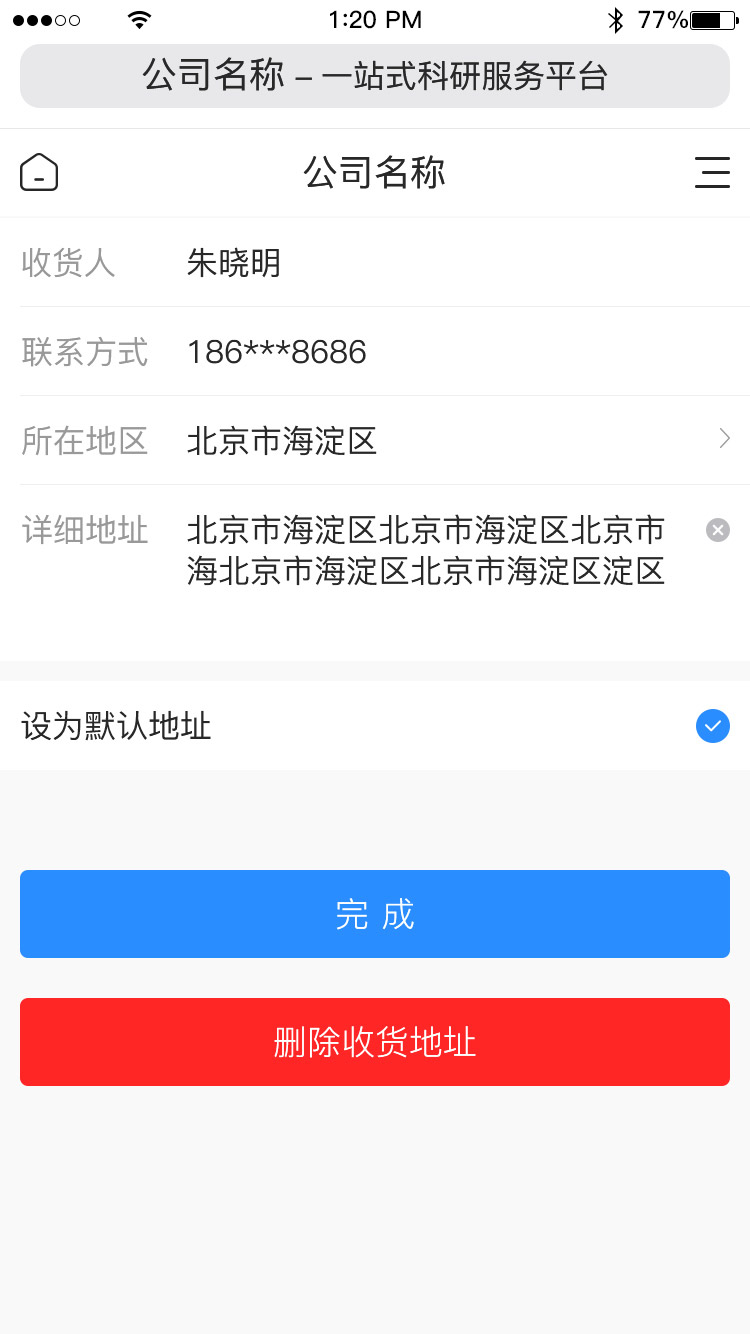Tap the browser address bar
The height and width of the screenshot is (1334, 750).
click(x=375, y=76)
